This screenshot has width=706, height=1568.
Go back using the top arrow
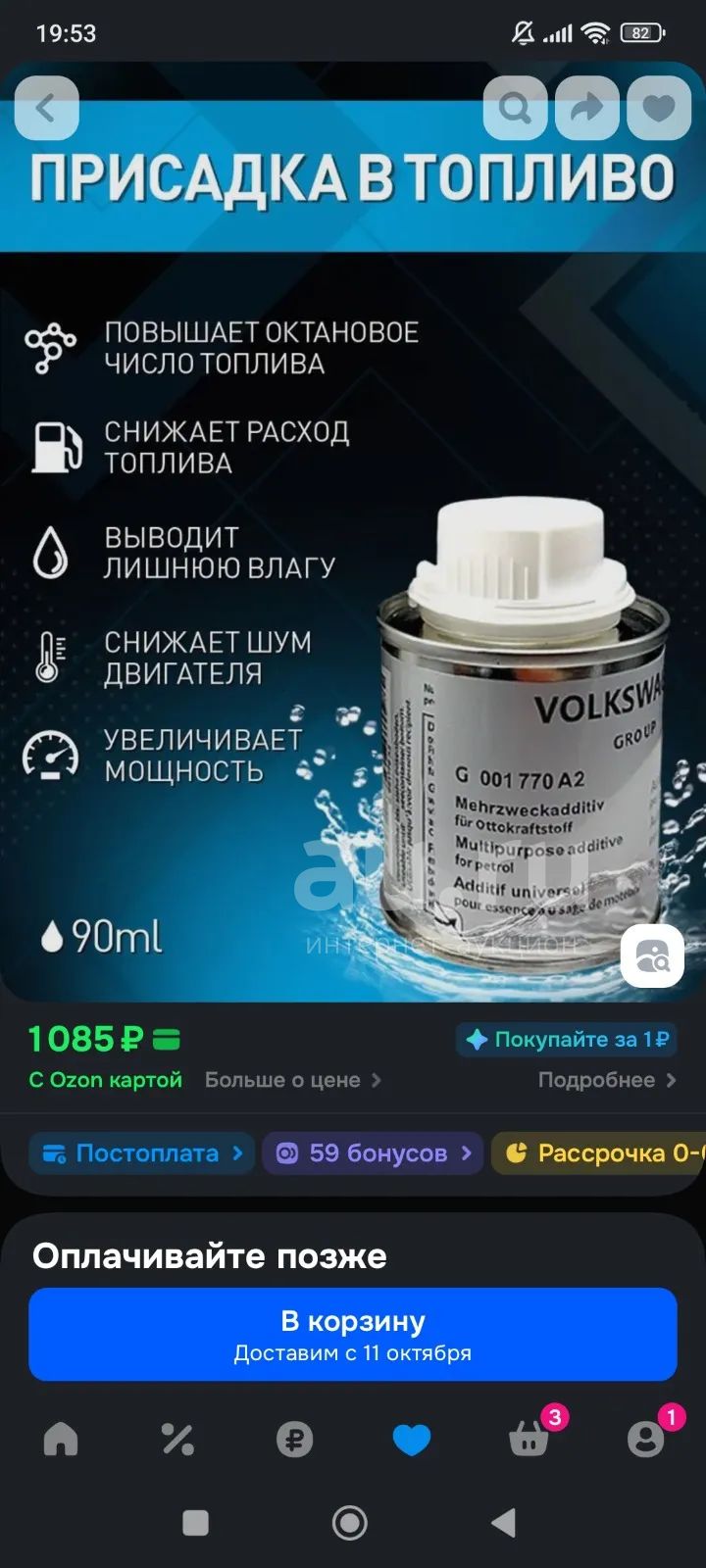(x=46, y=108)
